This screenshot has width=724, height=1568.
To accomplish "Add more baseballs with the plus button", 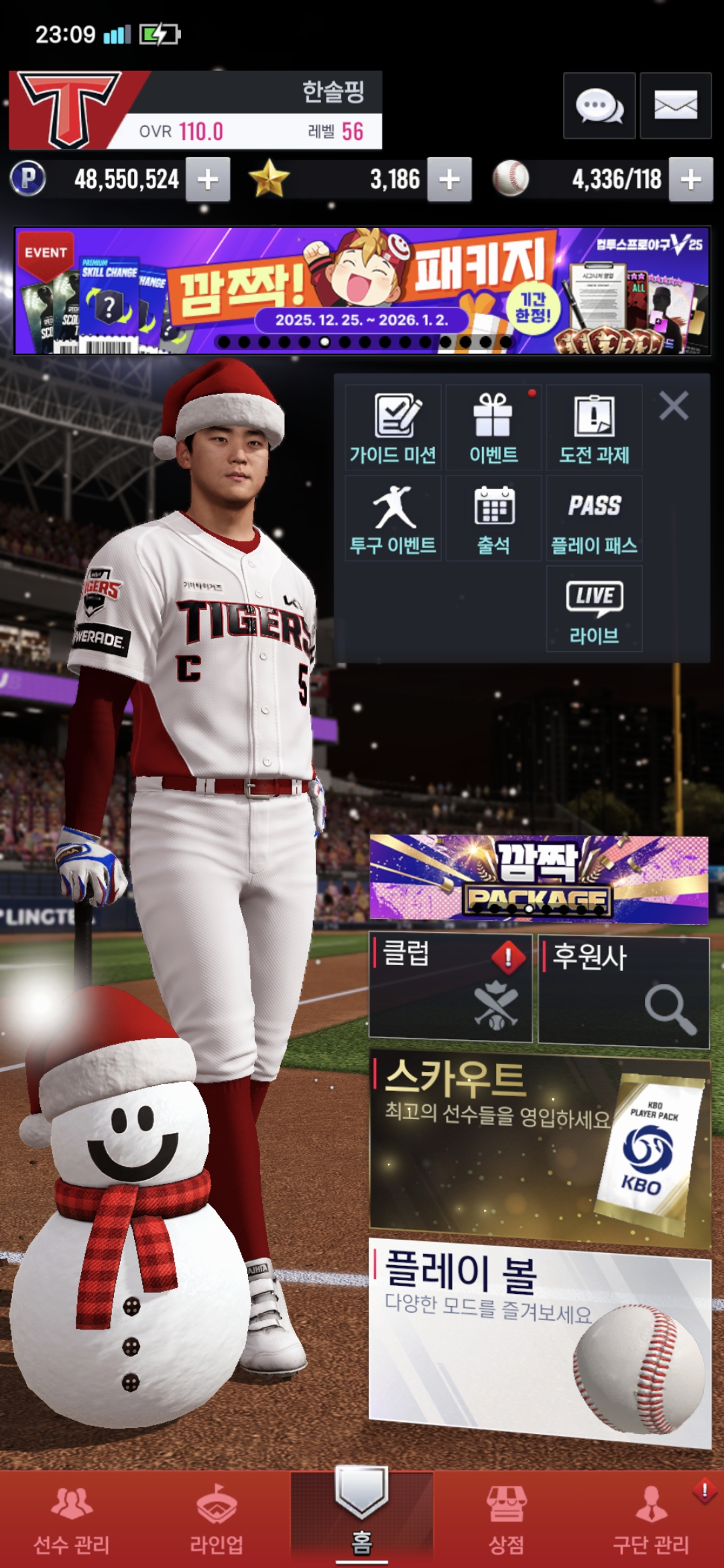I will coord(690,180).
